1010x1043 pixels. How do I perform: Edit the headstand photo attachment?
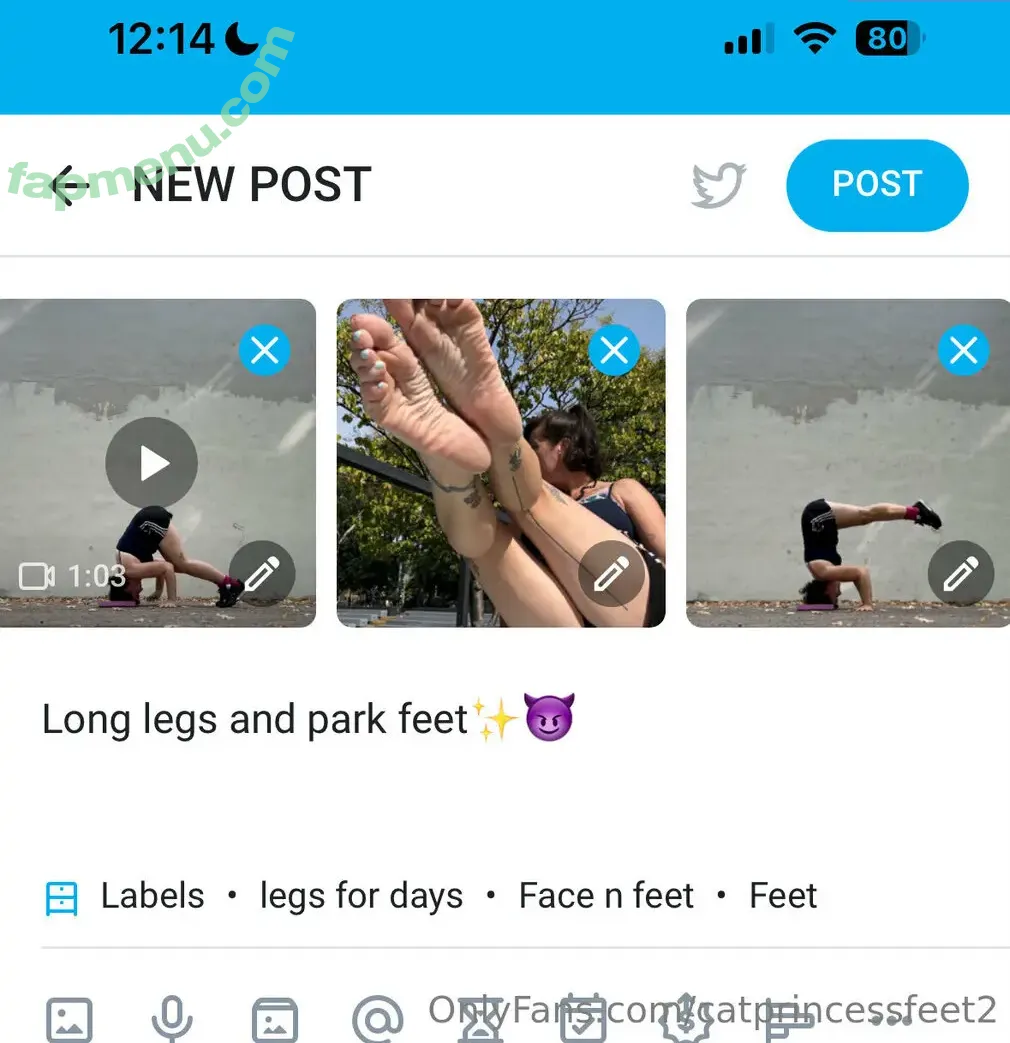(960, 574)
